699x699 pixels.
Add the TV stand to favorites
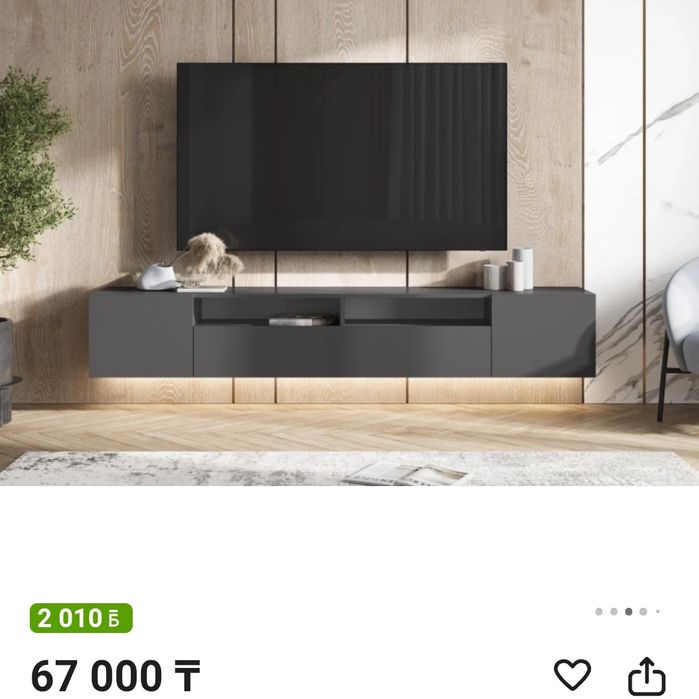572,675
